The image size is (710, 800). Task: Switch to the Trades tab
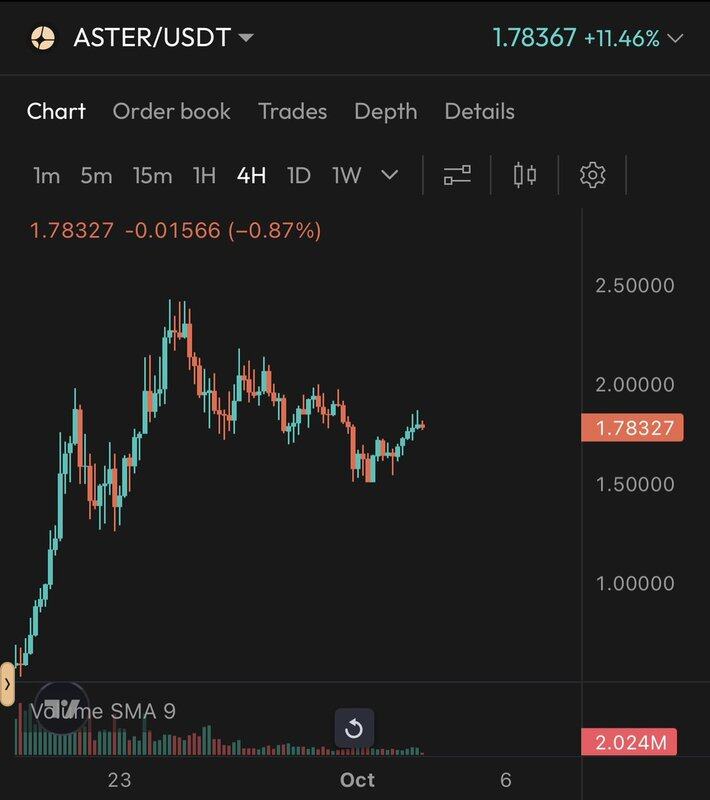tap(292, 111)
